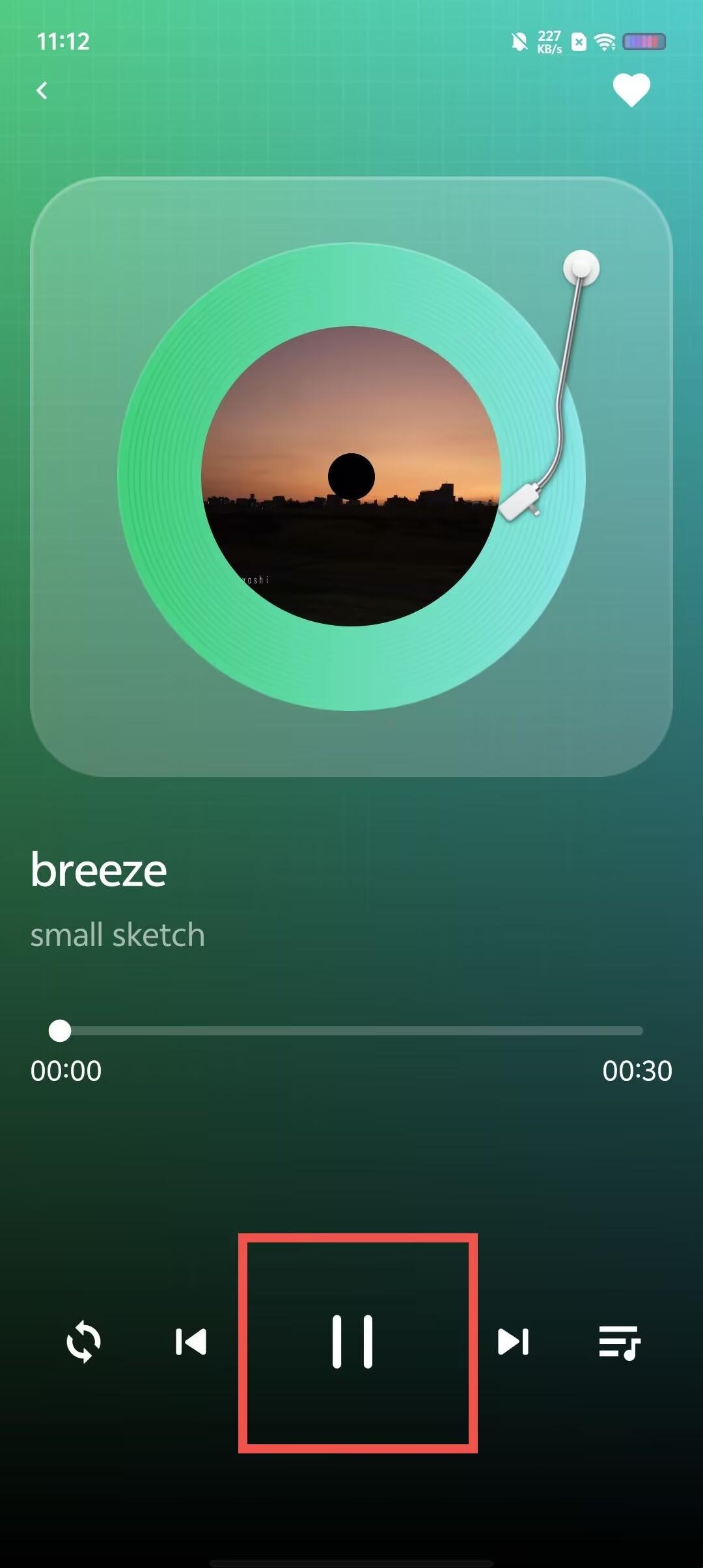Viewport: 703px width, 1568px height.
Task: Tap the heart to unfavorite breeze
Action: [x=631, y=90]
